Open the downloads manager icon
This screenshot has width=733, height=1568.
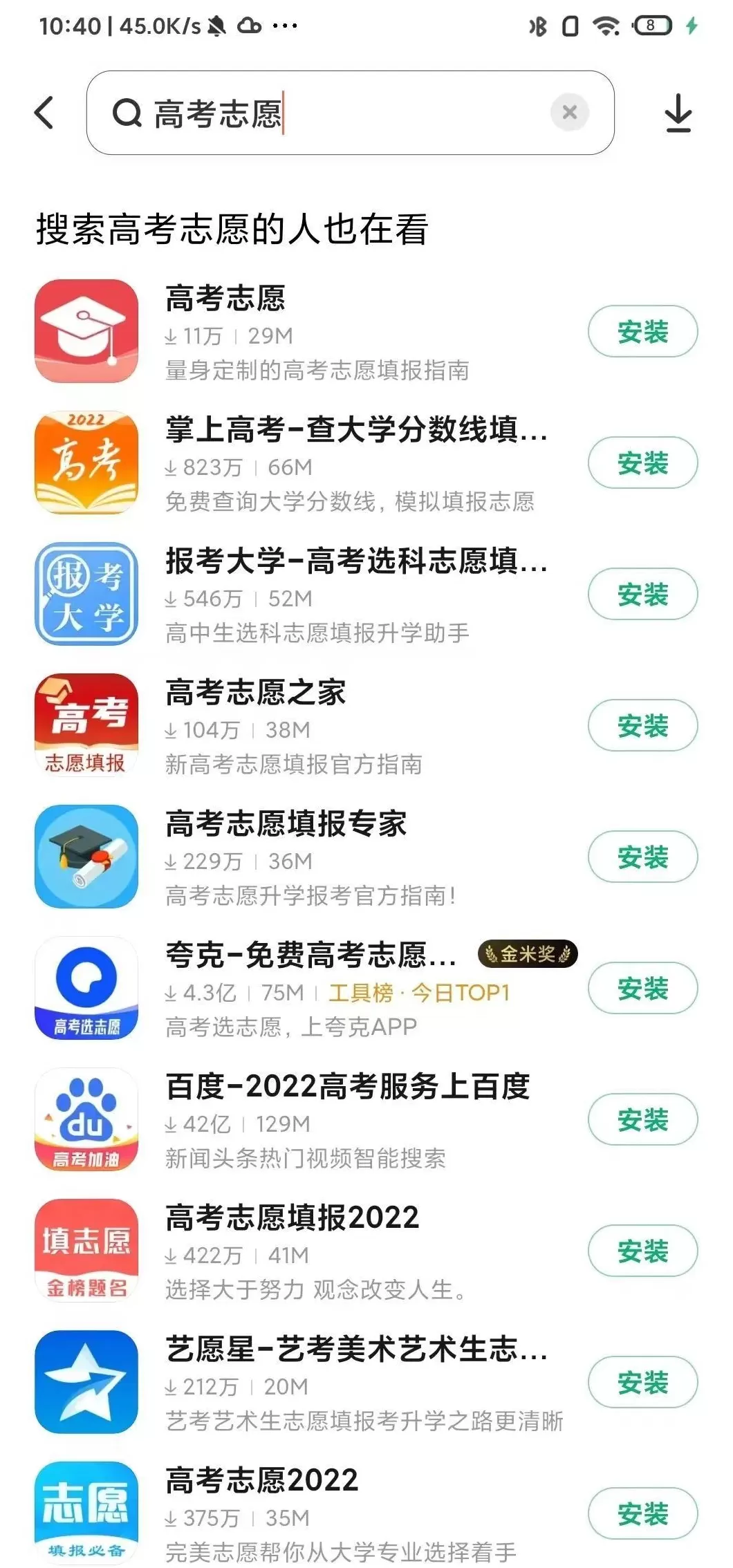[678, 113]
